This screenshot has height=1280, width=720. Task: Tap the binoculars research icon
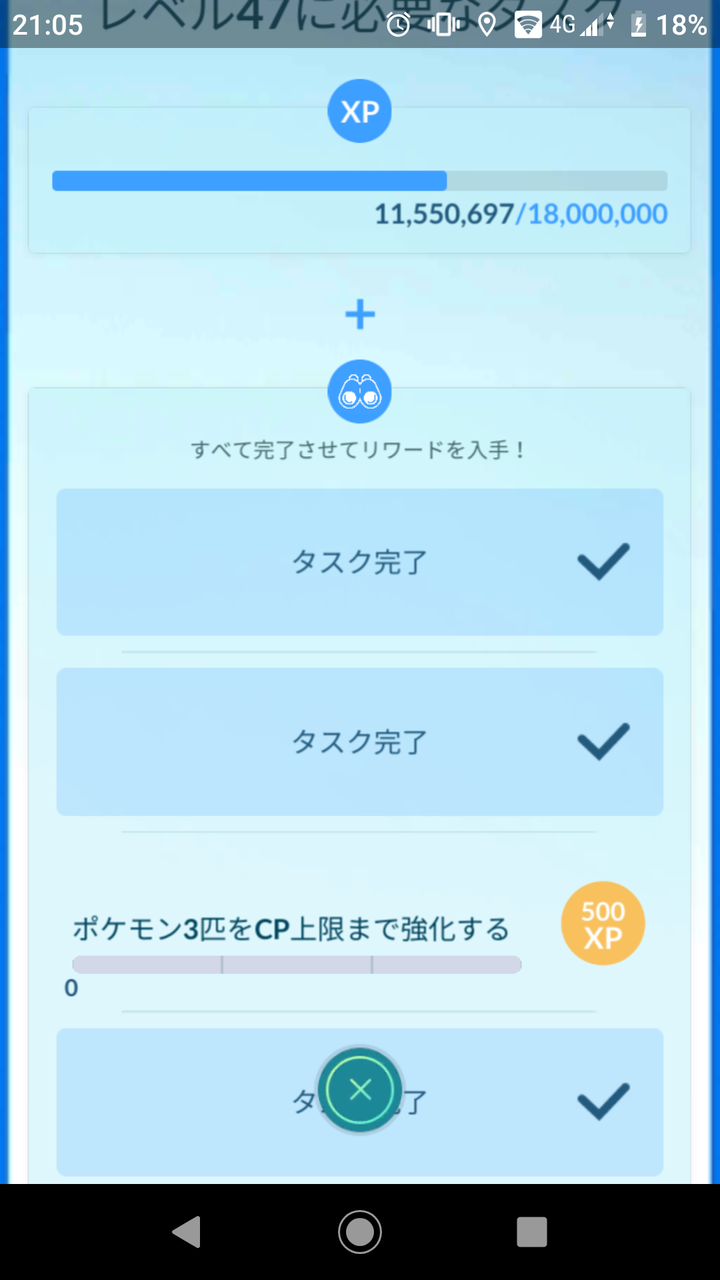(x=359, y=391)
